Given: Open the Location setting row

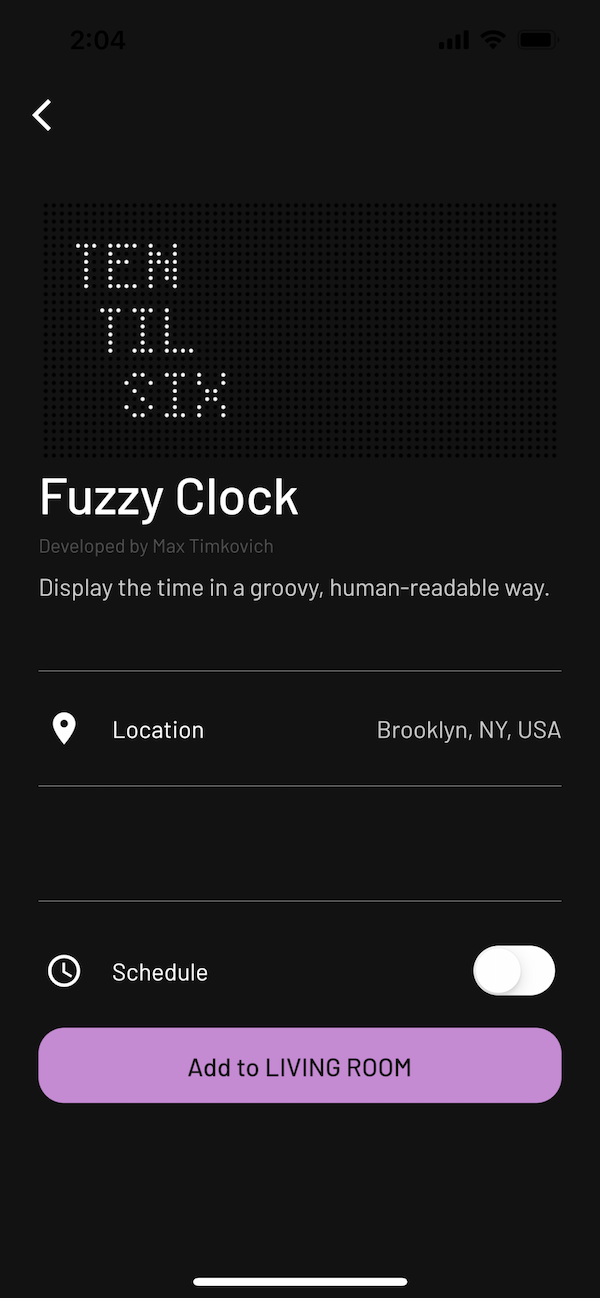Looking at the screenshot, I should (x=300, y=730).
